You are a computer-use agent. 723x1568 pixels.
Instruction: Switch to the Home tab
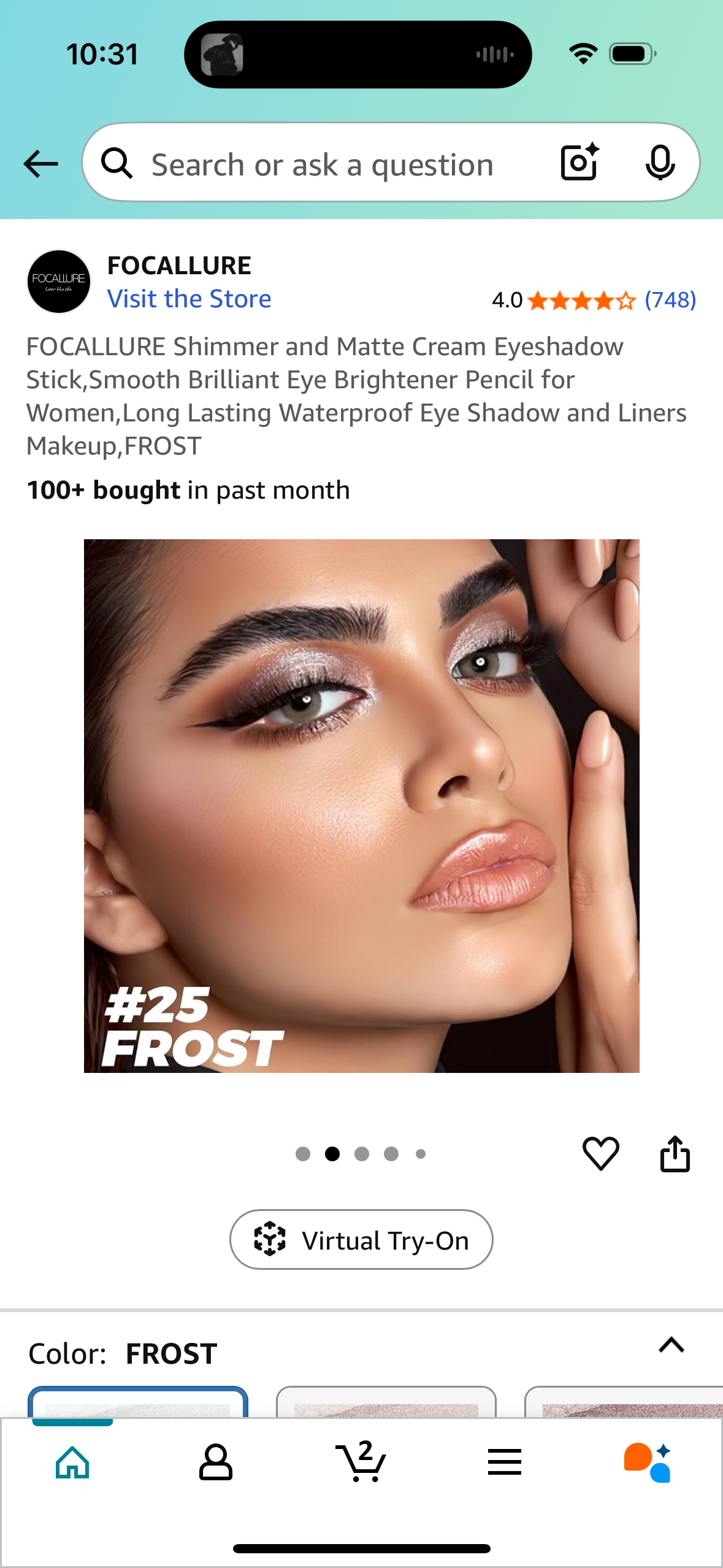[x=72, y=1462]
